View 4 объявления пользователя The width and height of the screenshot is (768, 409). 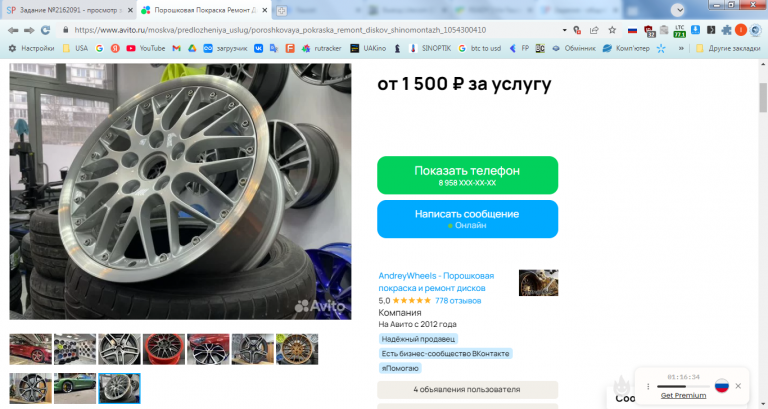point(467,389)
